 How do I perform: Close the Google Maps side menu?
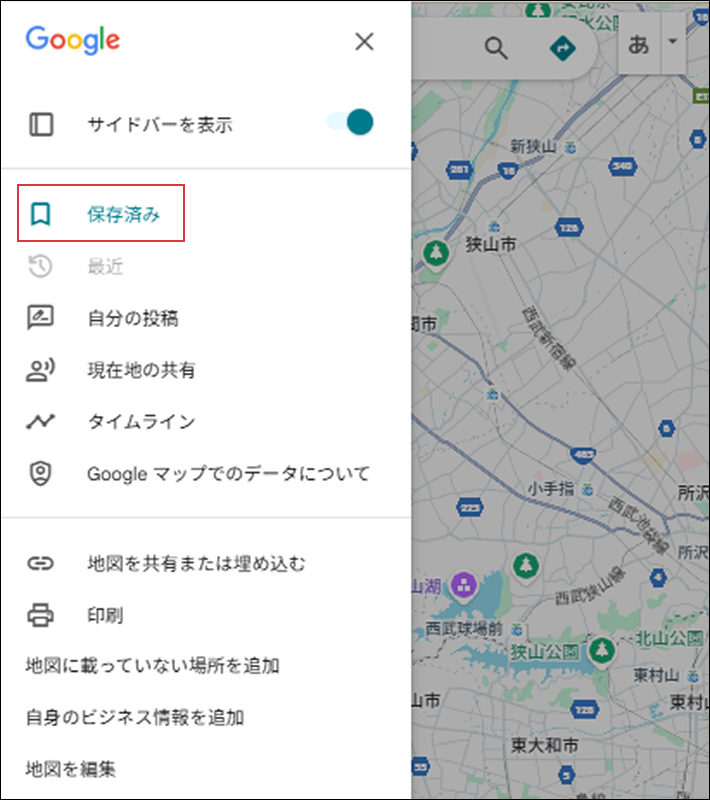(x=364, y=41)
